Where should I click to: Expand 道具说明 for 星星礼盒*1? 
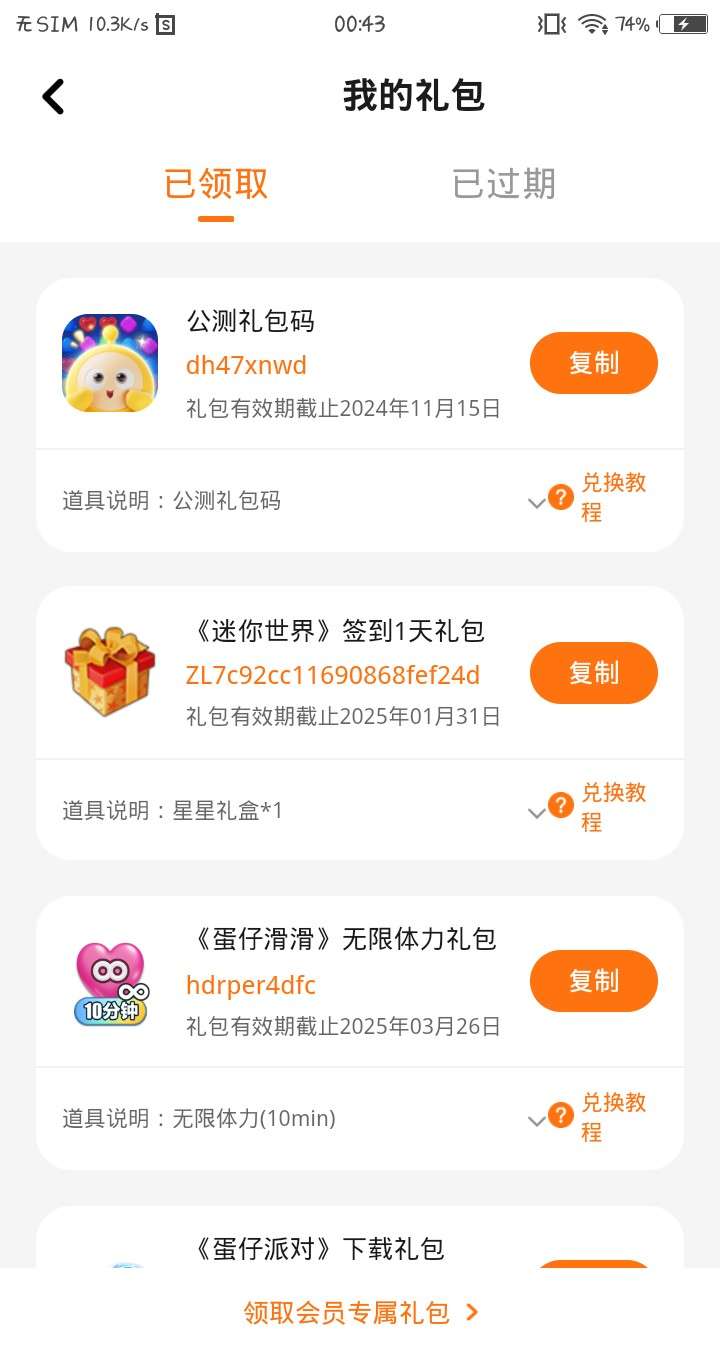(536, 812)
